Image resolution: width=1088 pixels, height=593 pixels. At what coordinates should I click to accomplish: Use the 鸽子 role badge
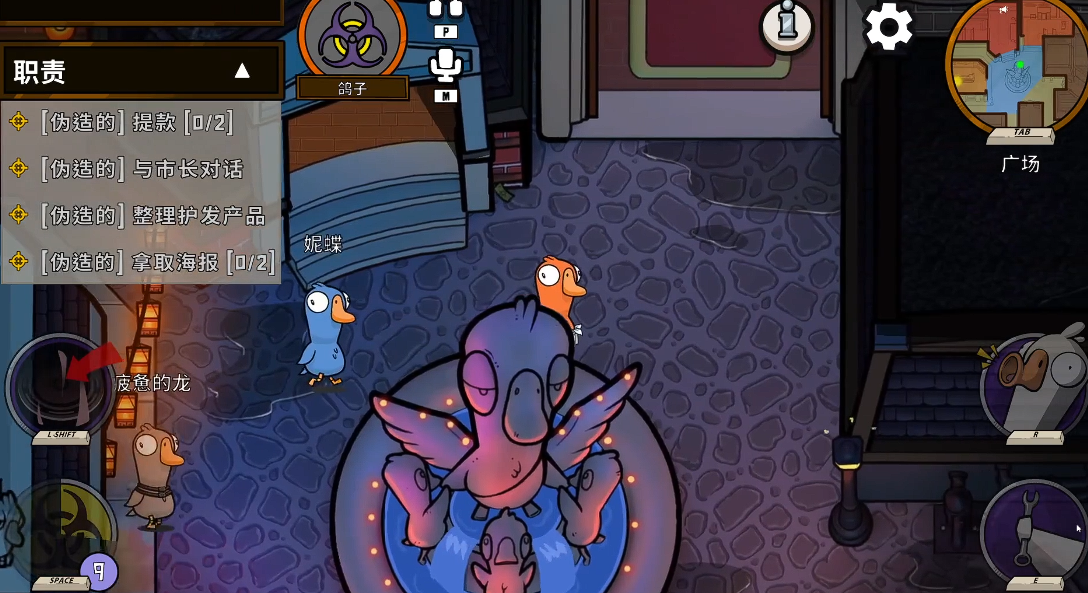(352, 38)
